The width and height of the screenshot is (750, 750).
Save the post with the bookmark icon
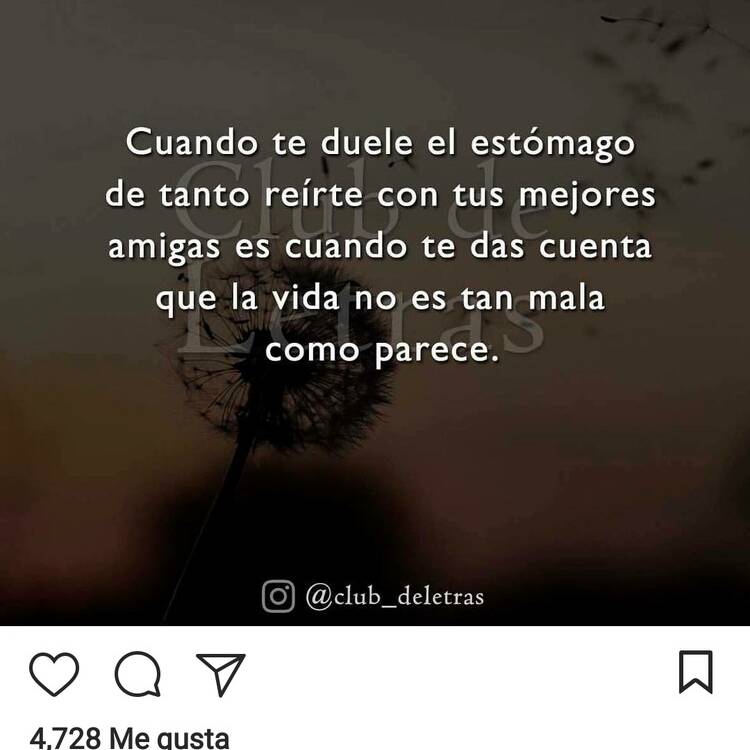[x=695, y=672]
